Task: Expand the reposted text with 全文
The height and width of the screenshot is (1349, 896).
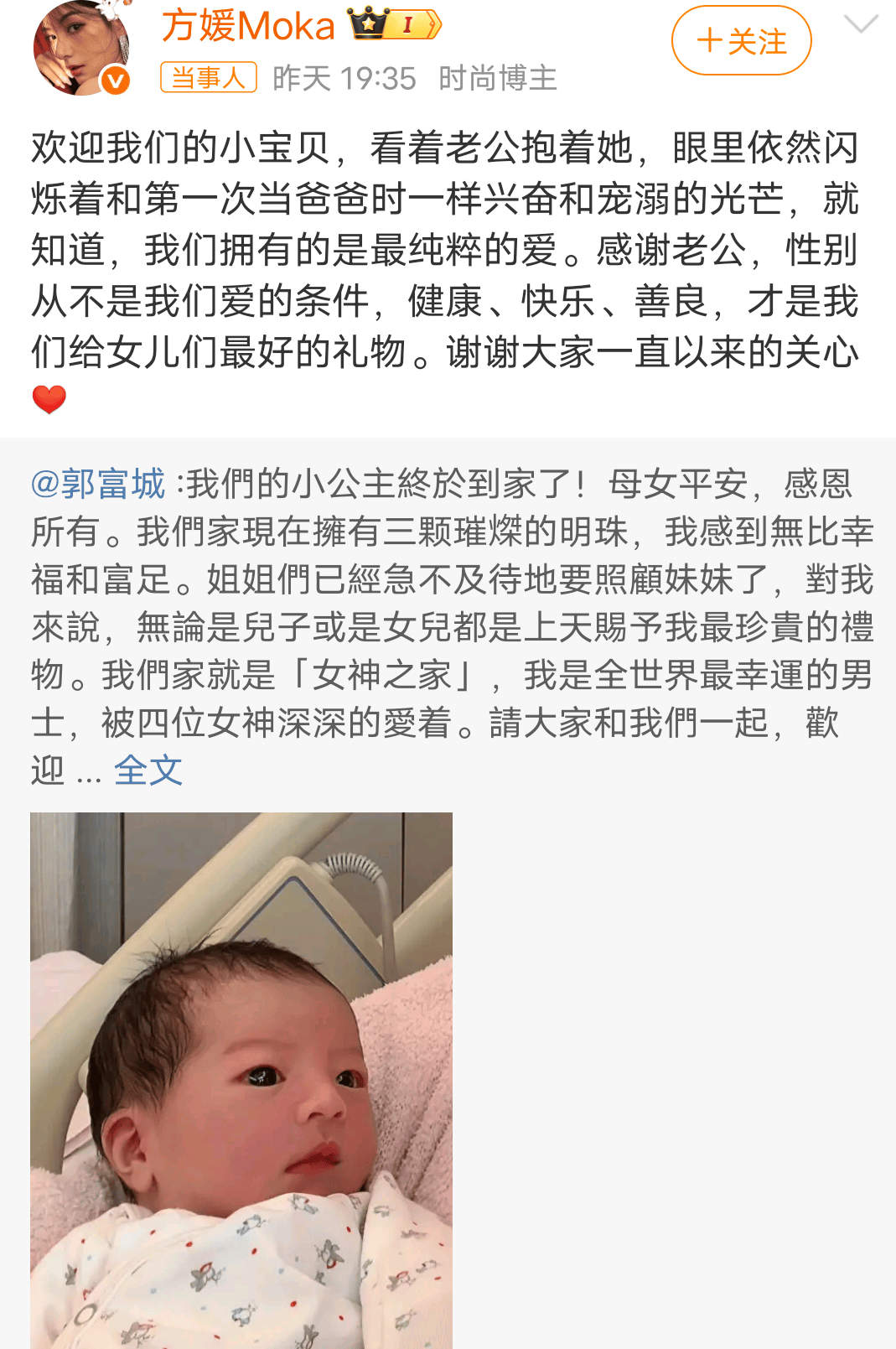Action: click(148, 770)
